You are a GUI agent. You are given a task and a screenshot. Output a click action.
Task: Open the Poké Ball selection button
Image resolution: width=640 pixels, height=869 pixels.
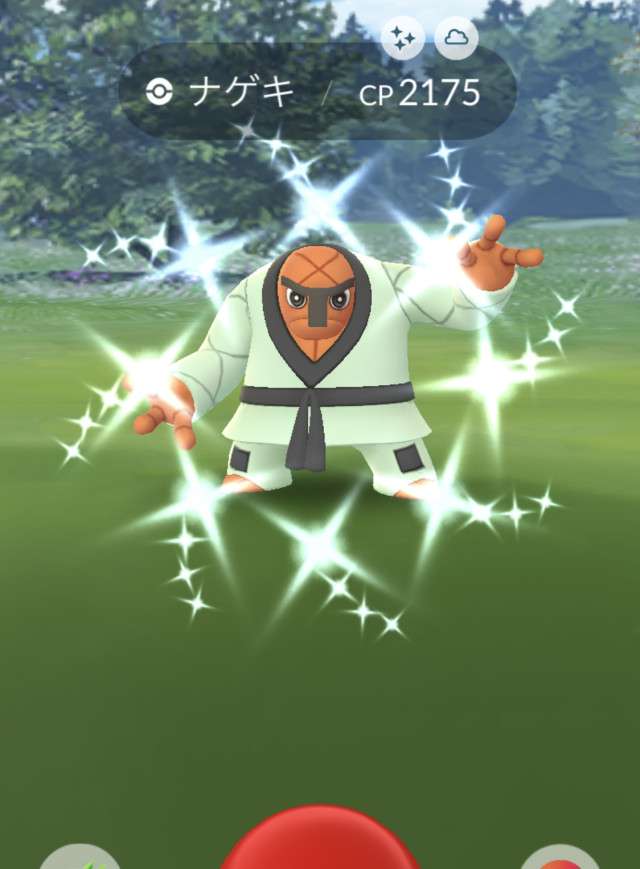[x=562, y=858]
